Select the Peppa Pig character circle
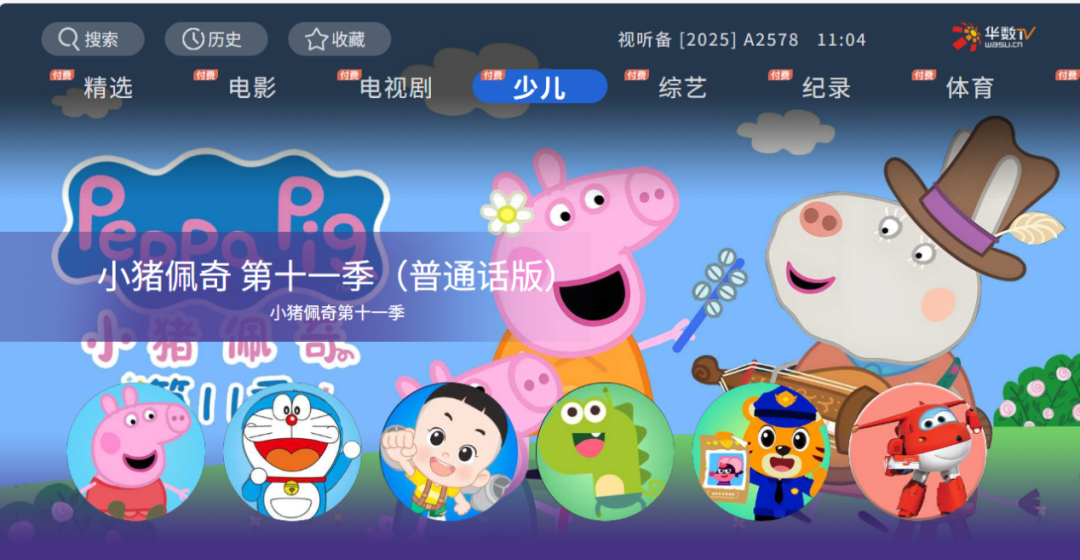Screen dimensions: 1080x560 (136, 451)
